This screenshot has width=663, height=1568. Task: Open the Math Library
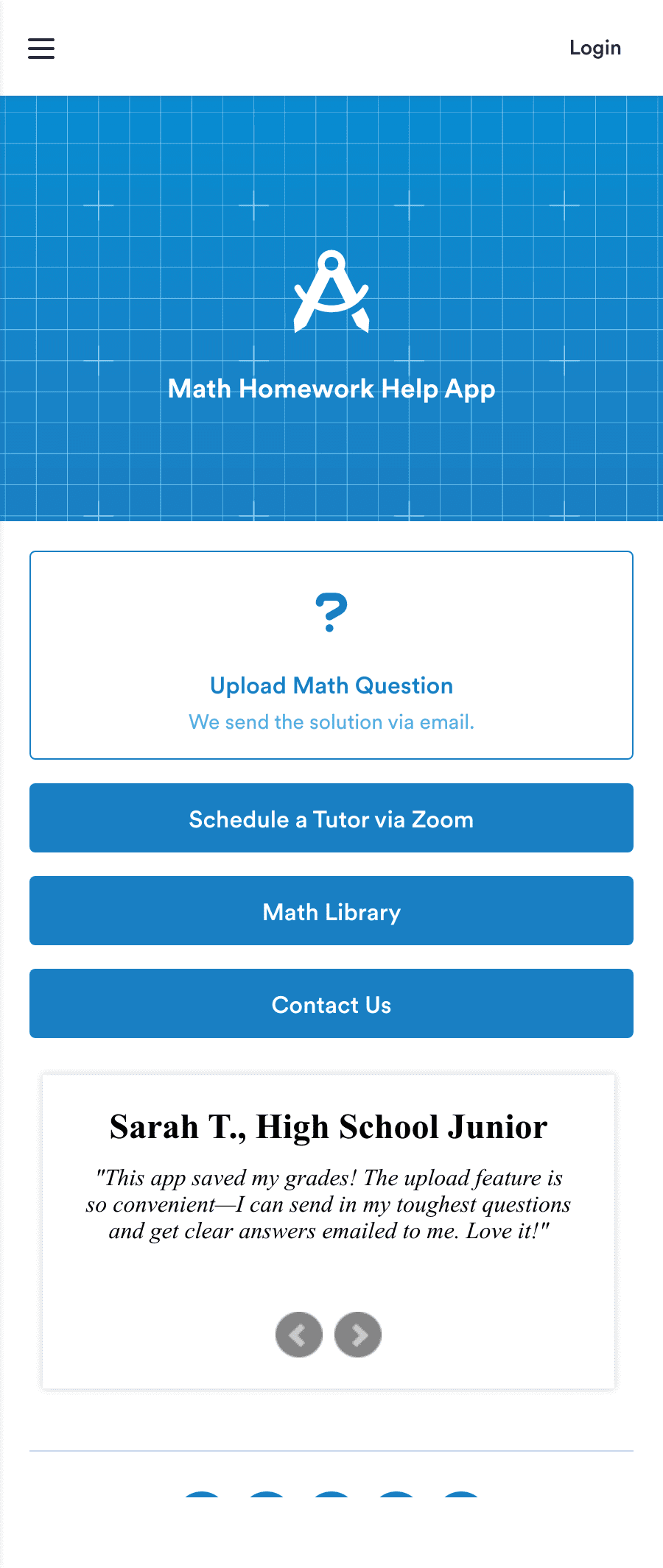coord(331,911)
